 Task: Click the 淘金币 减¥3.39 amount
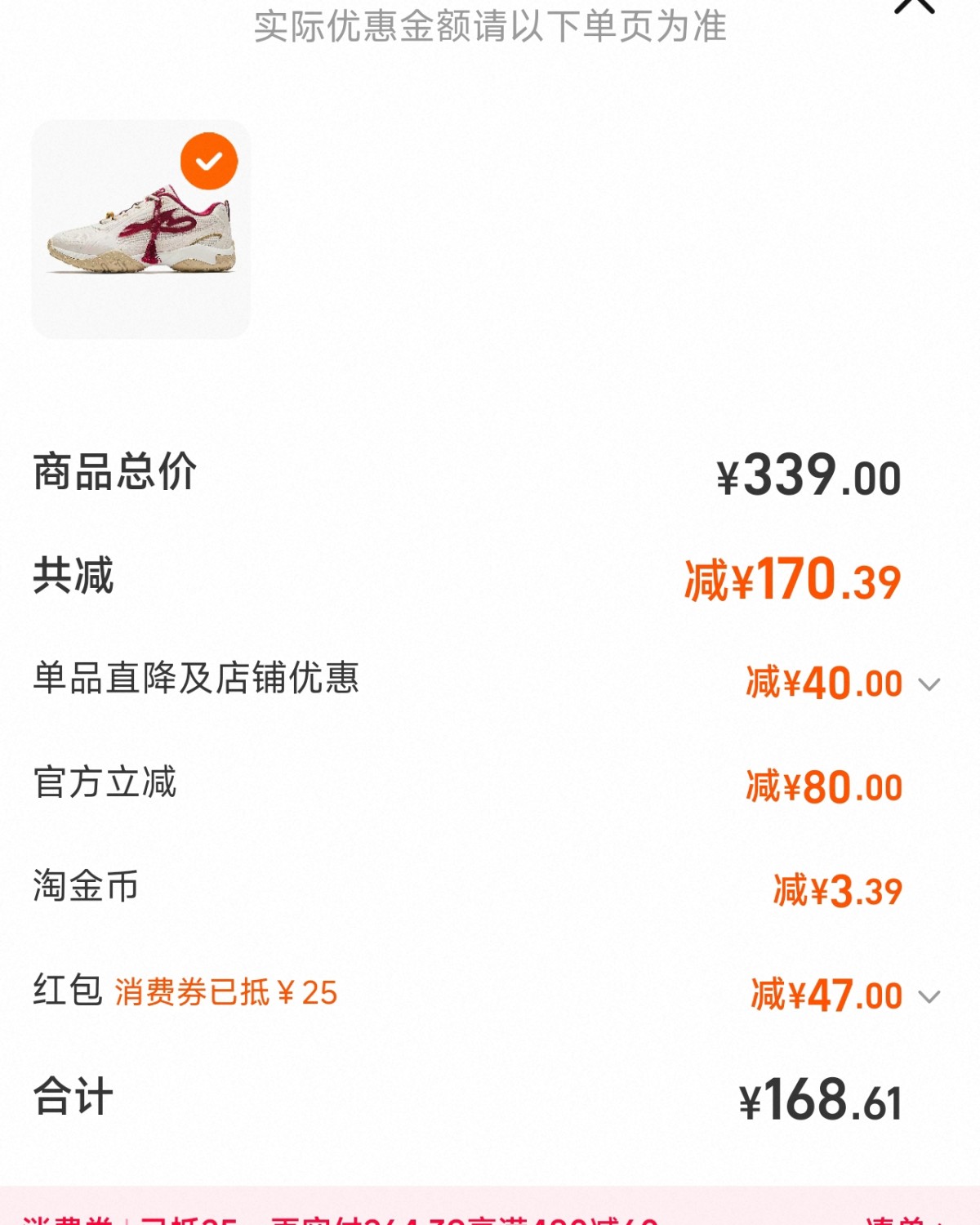pos(837,890)
